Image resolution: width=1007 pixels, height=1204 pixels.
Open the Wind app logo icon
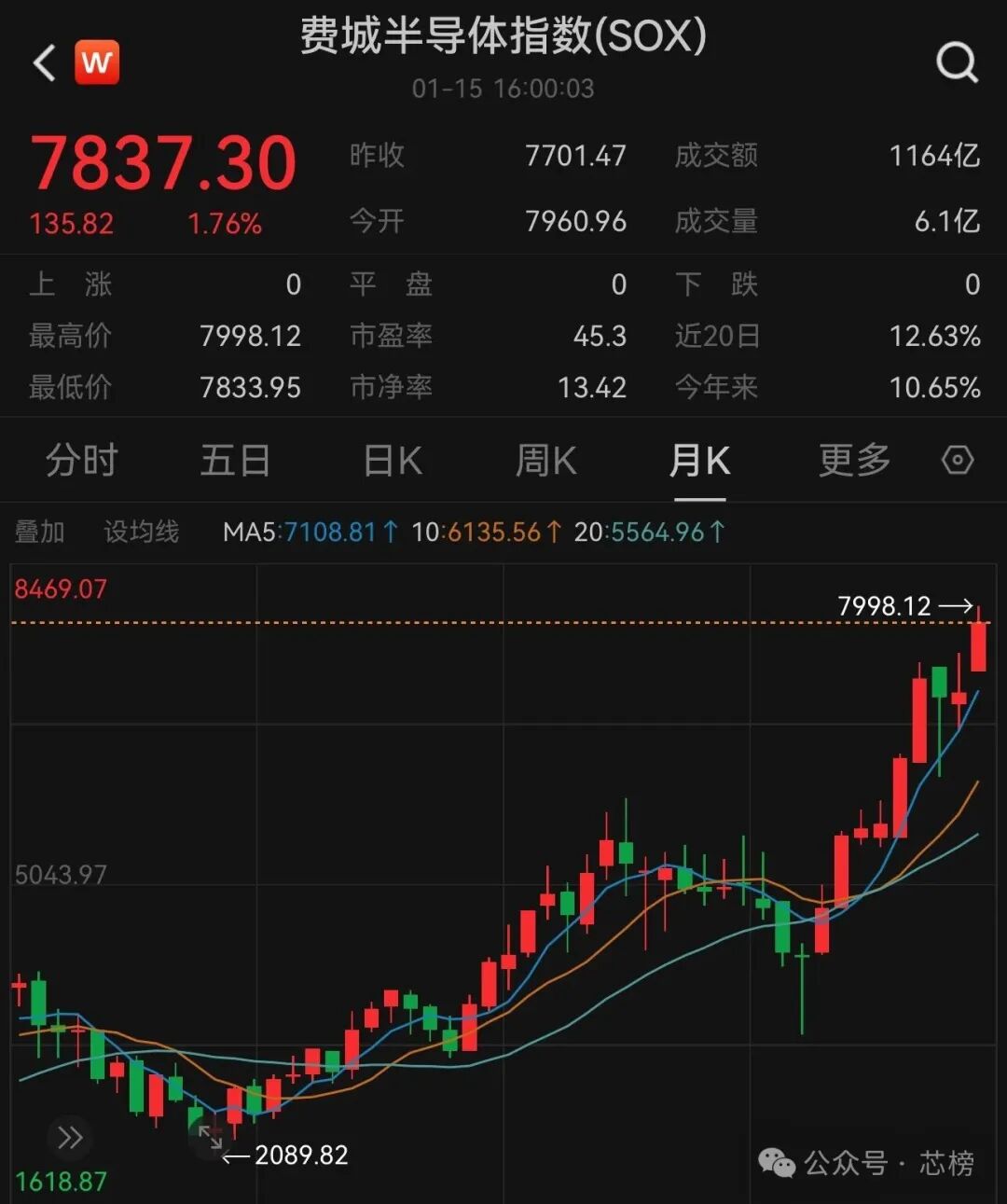[97, 62]
